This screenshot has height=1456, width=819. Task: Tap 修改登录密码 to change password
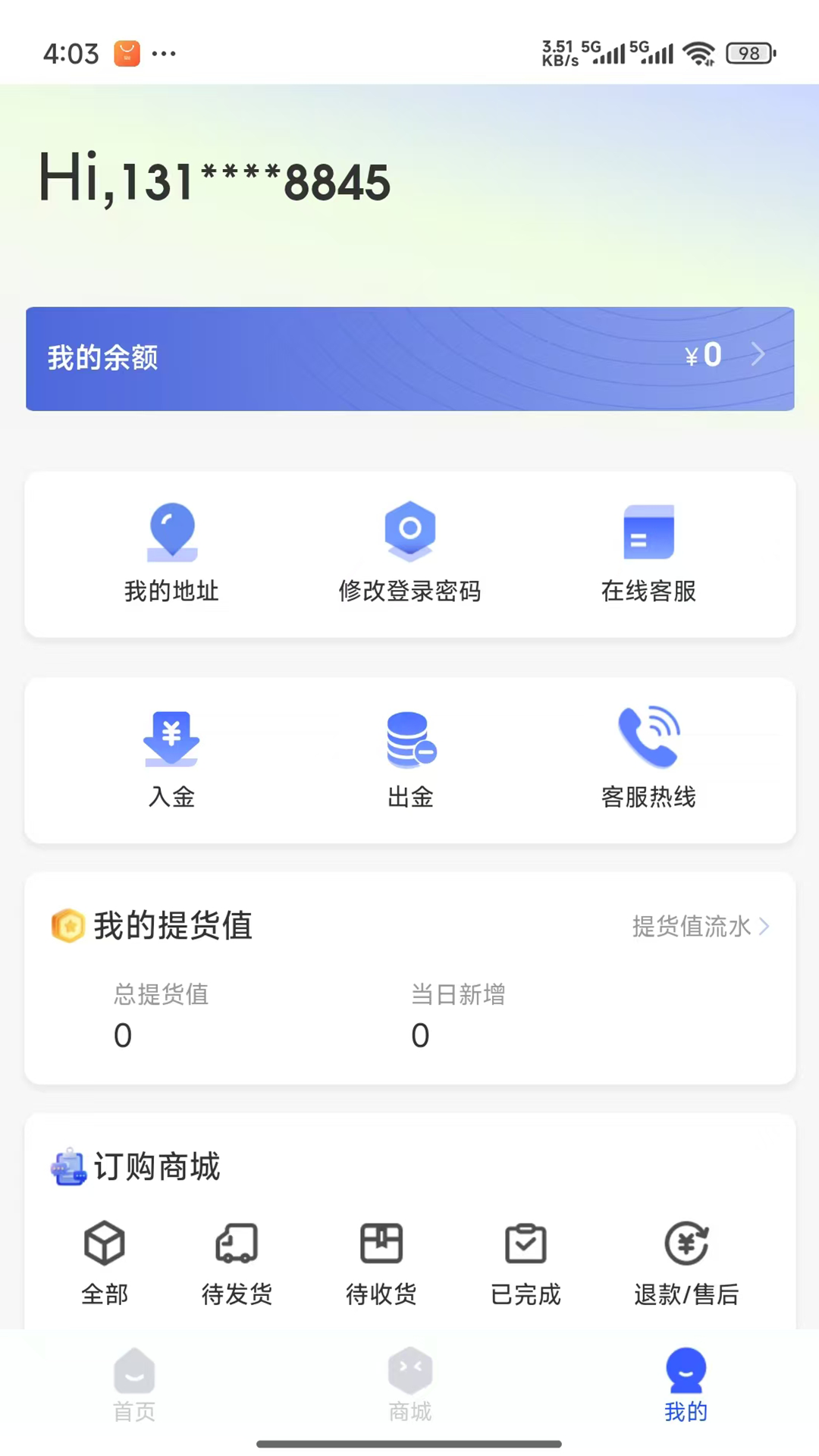point(409,552)
